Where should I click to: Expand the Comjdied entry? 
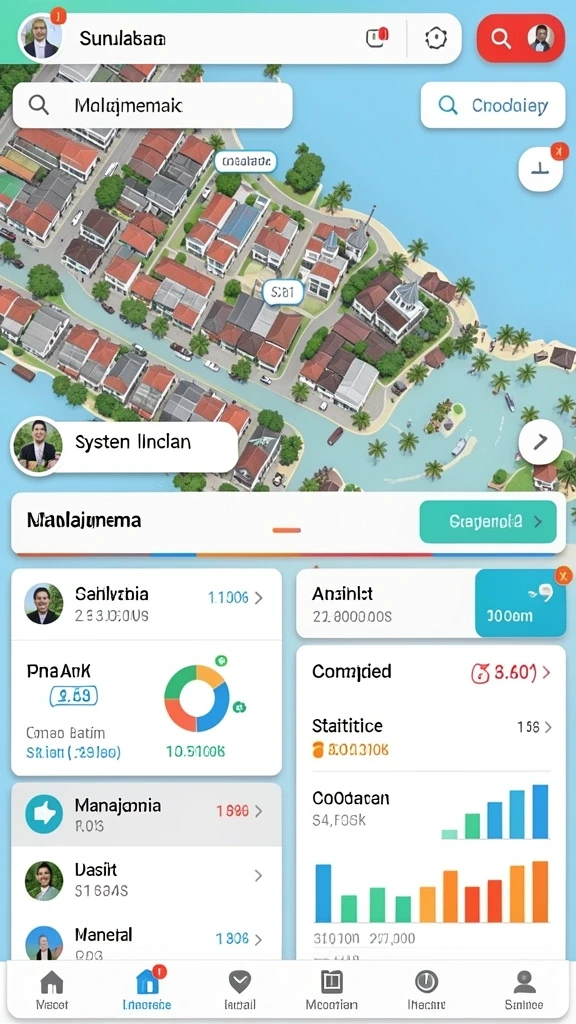431,672
